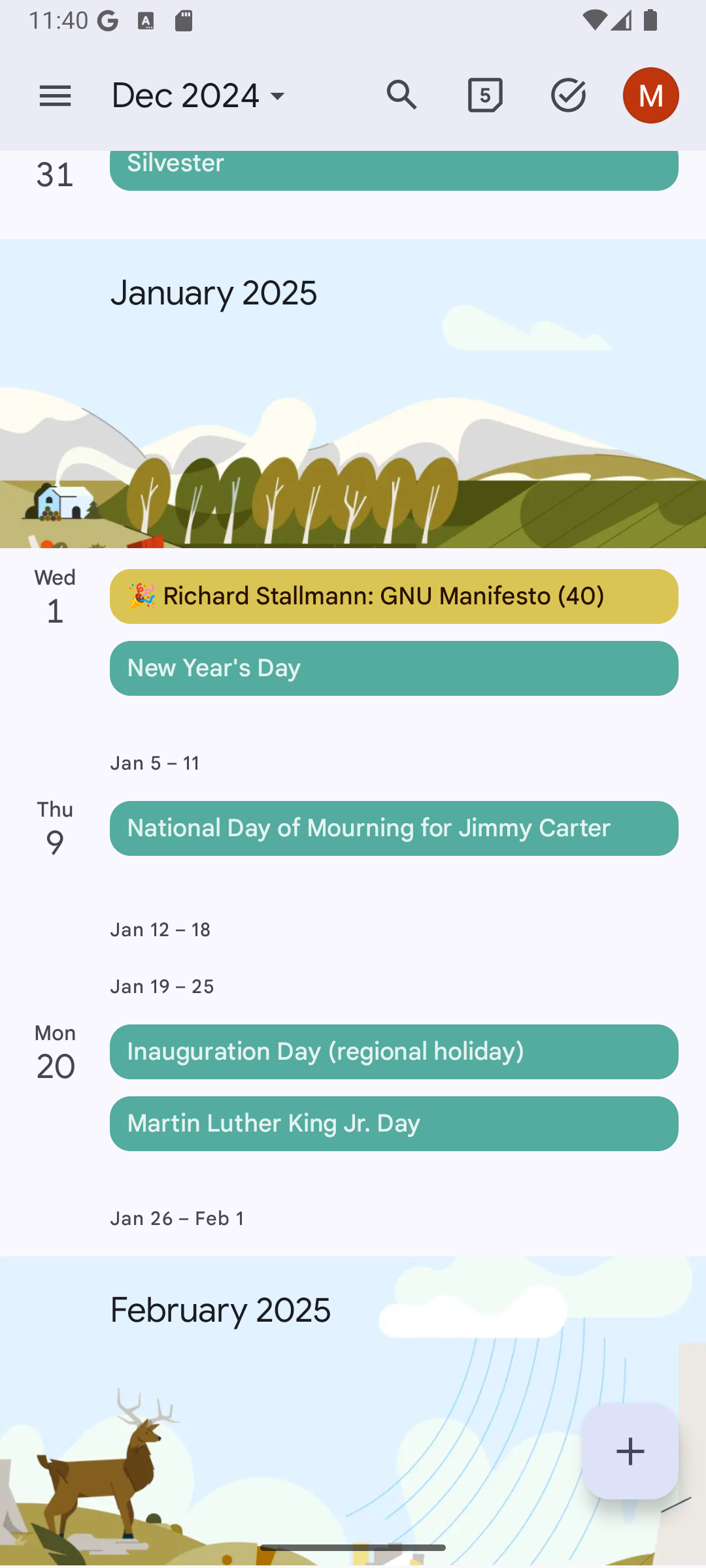
Task: Open National Day of Mourning event
Action: point(394,828)
